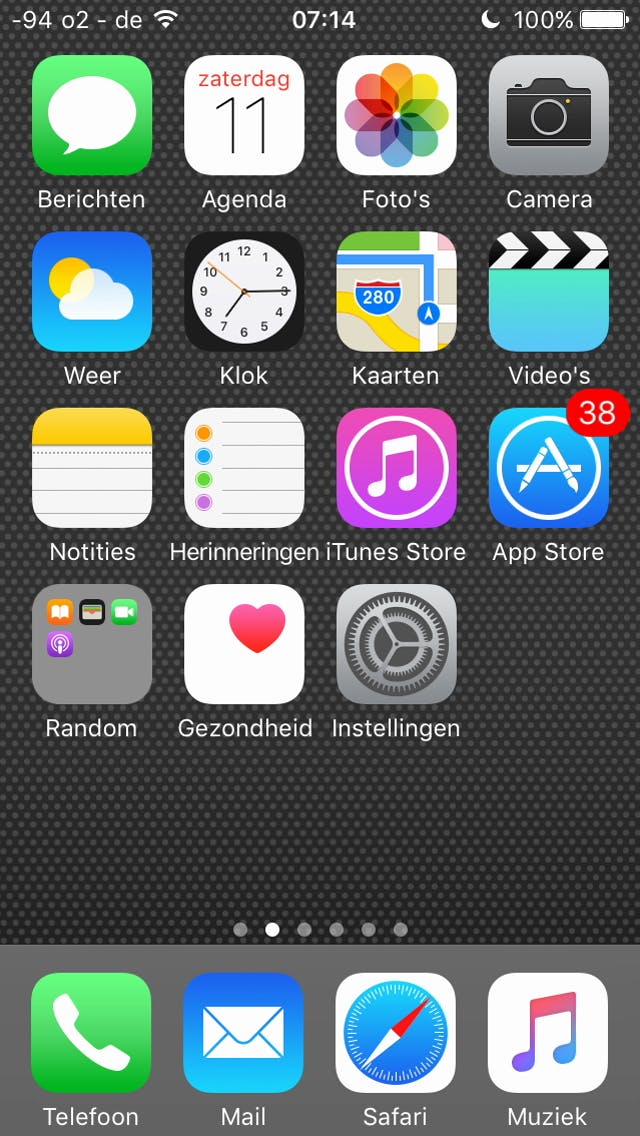Open the Telefoon app in dock
The image size is (640, 1136).
pyautogui.click(x=92, y=1032)
